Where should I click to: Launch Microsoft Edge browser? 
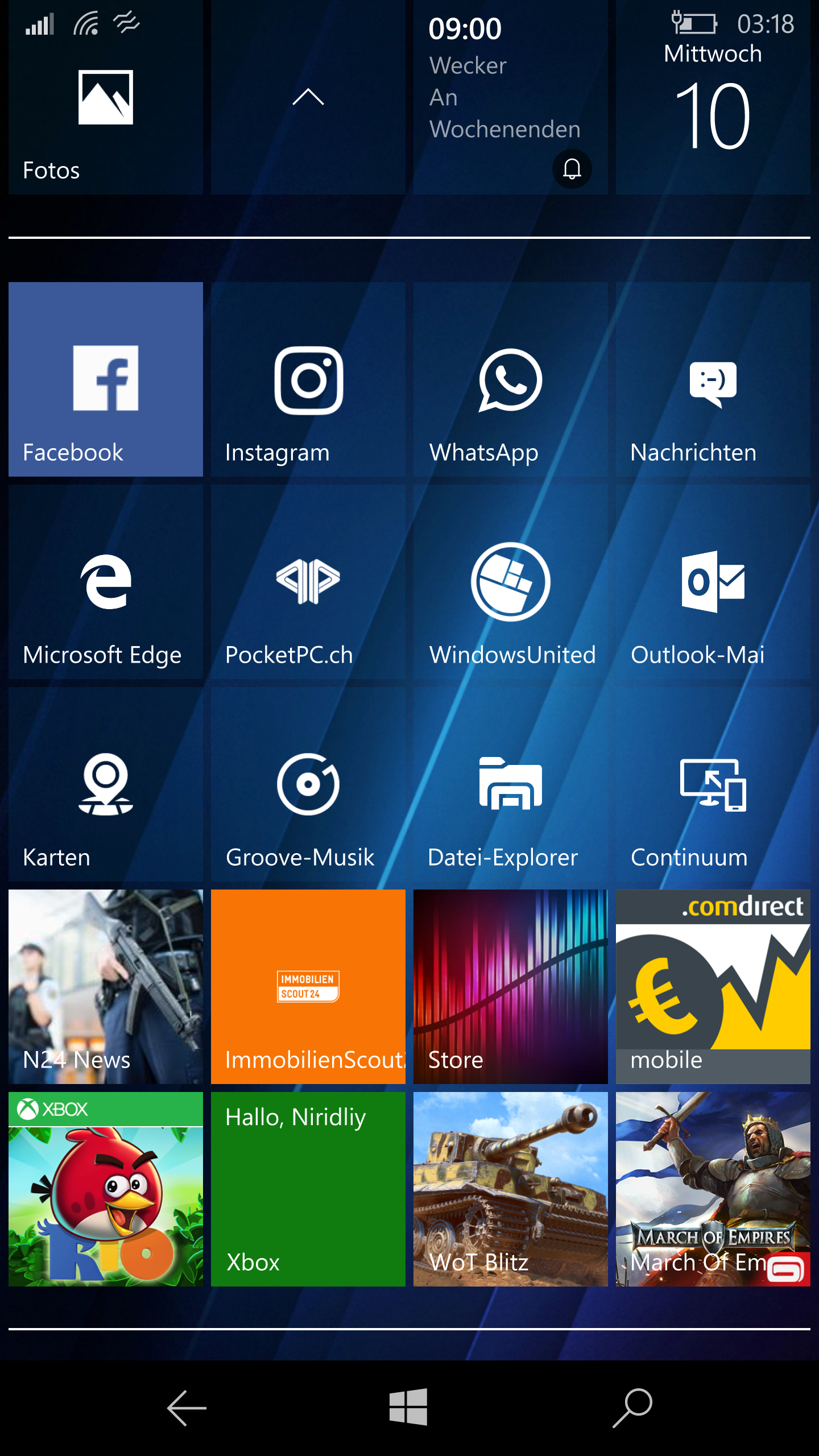[x=106, y=582]
